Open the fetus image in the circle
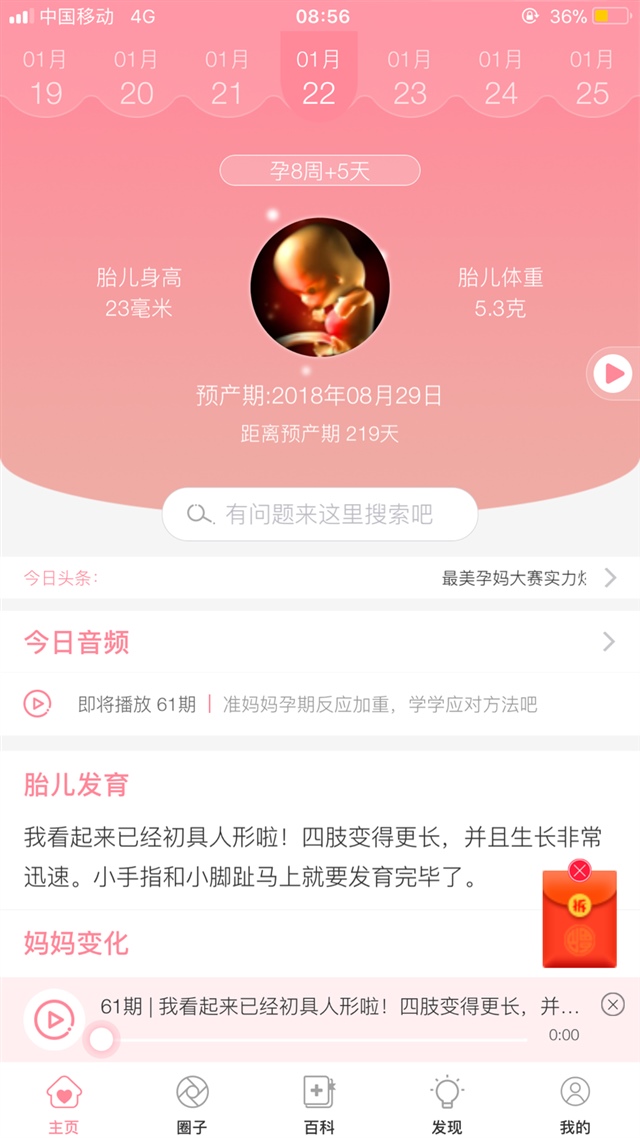 point(319,287)
